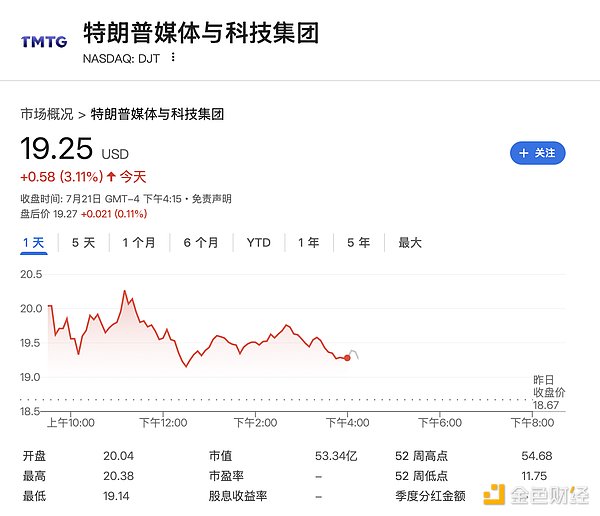The image size is (600, 516).
Task: Select the 1 天 time range
Action: [33, 242]
